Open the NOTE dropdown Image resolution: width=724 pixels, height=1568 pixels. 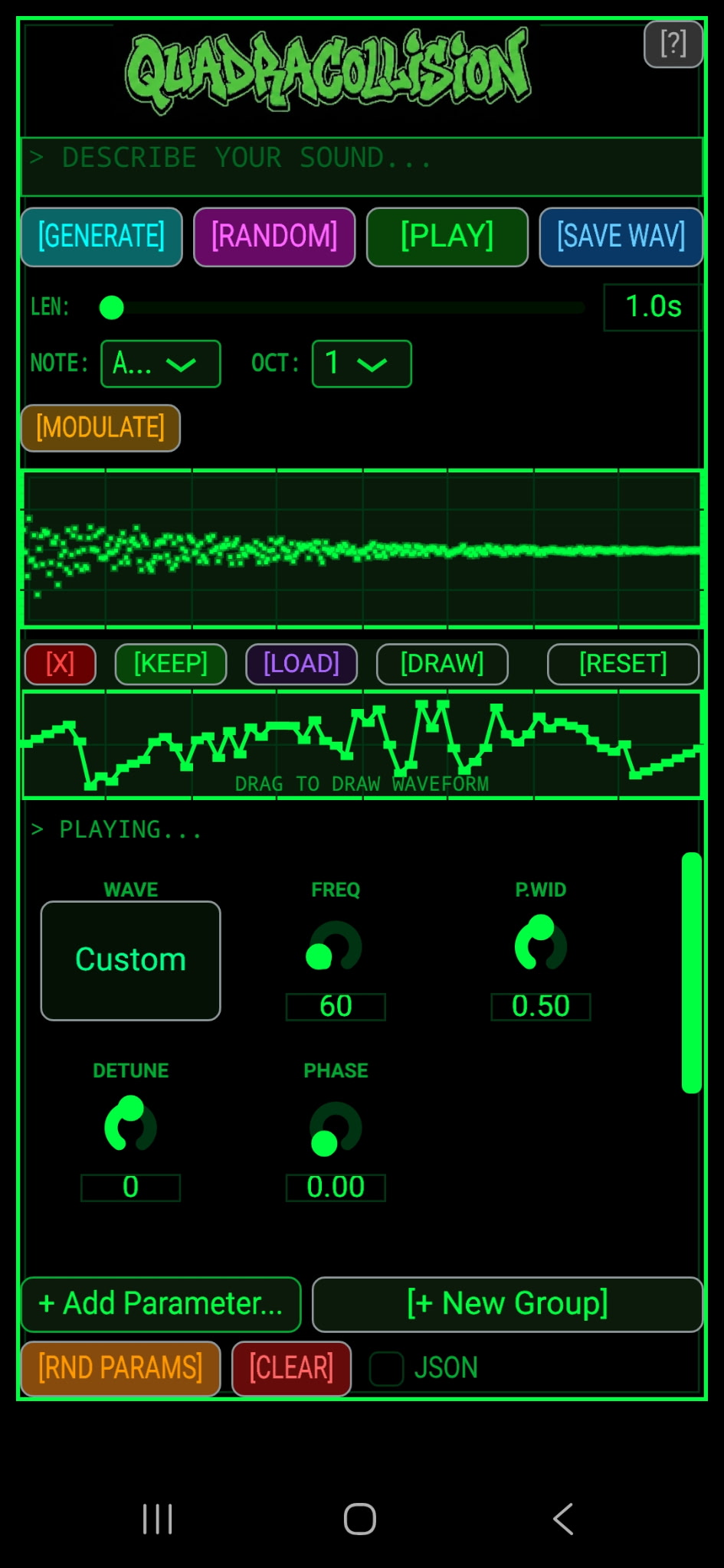(160, 364)
